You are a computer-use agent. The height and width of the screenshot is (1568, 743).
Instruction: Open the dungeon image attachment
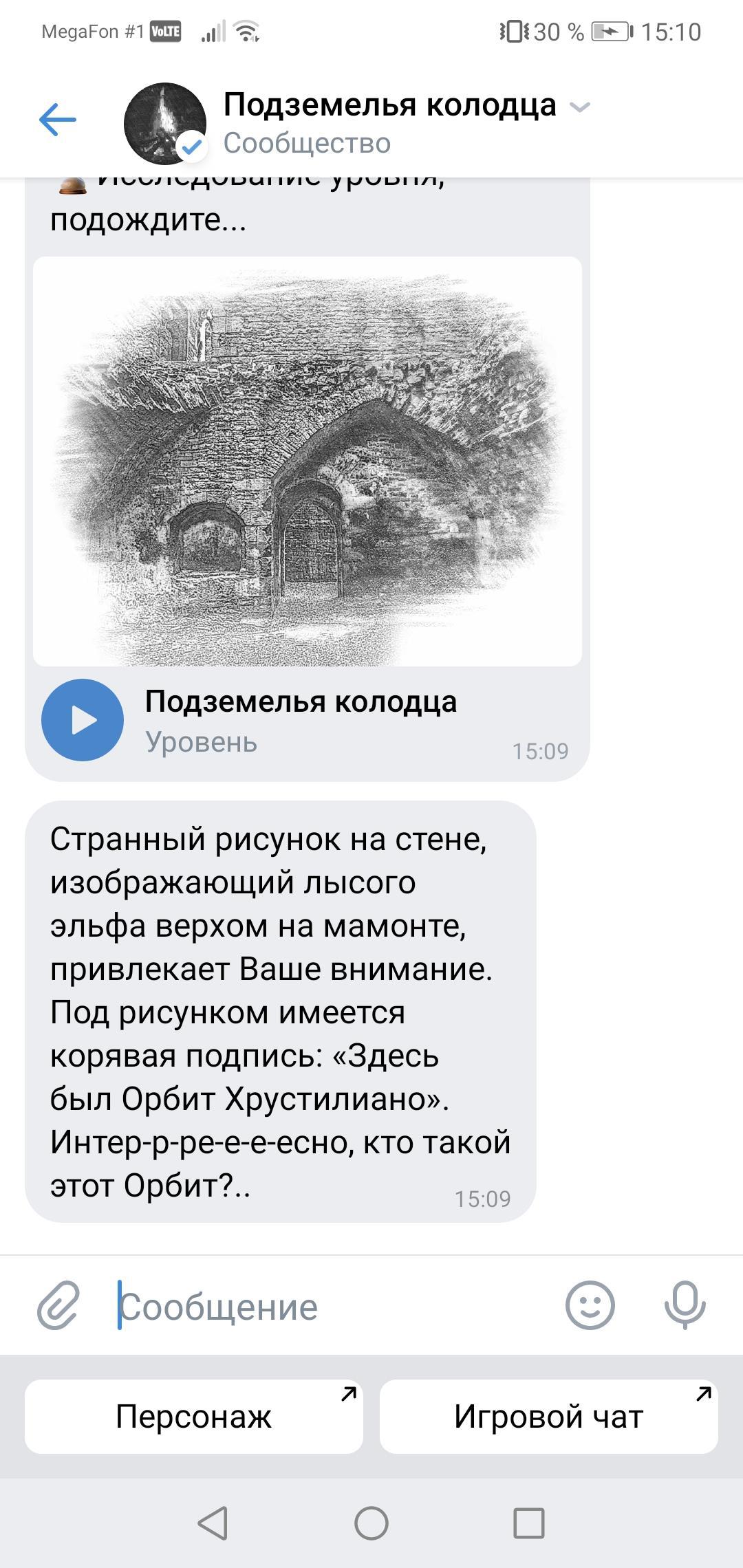308,461
